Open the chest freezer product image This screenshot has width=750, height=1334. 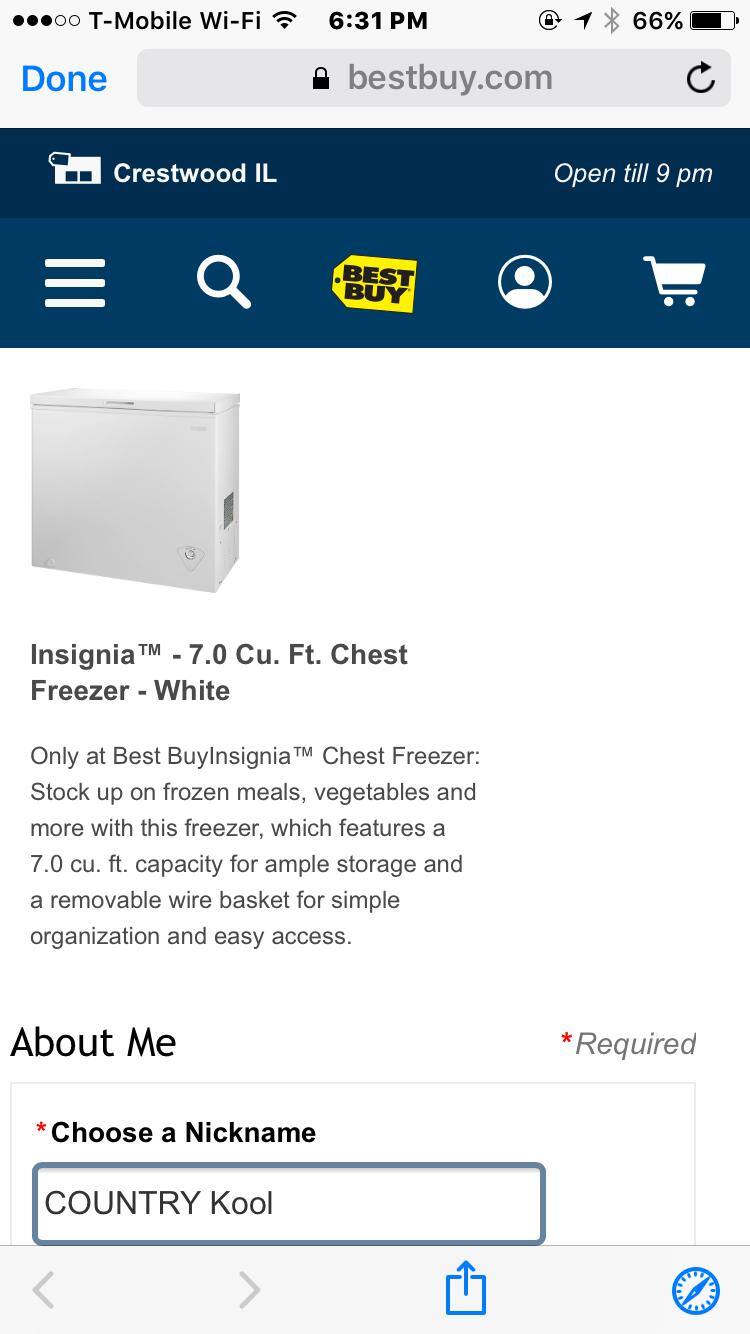click(135, 490)
